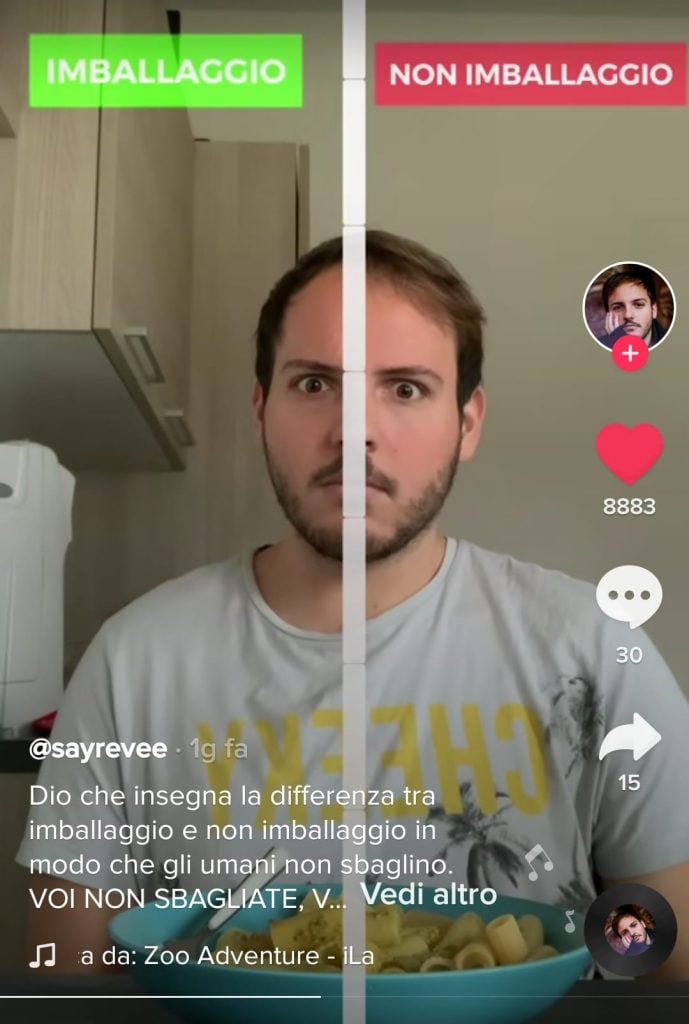Image resolution: width=689 pixels, height=1024 pixels.
Task: Share this video with the arrow
Action: click(629, 739)
